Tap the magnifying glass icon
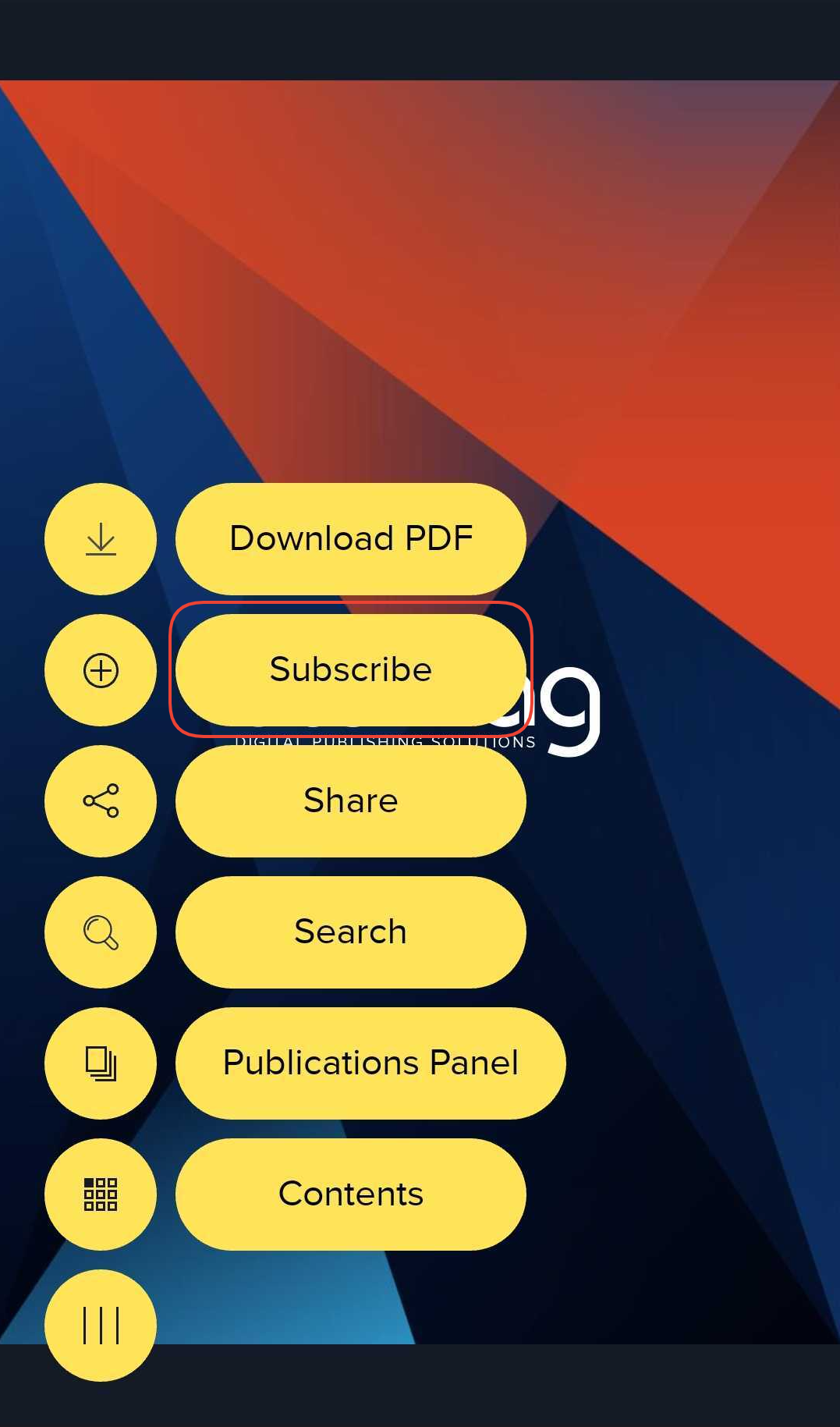 pos(101,932)
